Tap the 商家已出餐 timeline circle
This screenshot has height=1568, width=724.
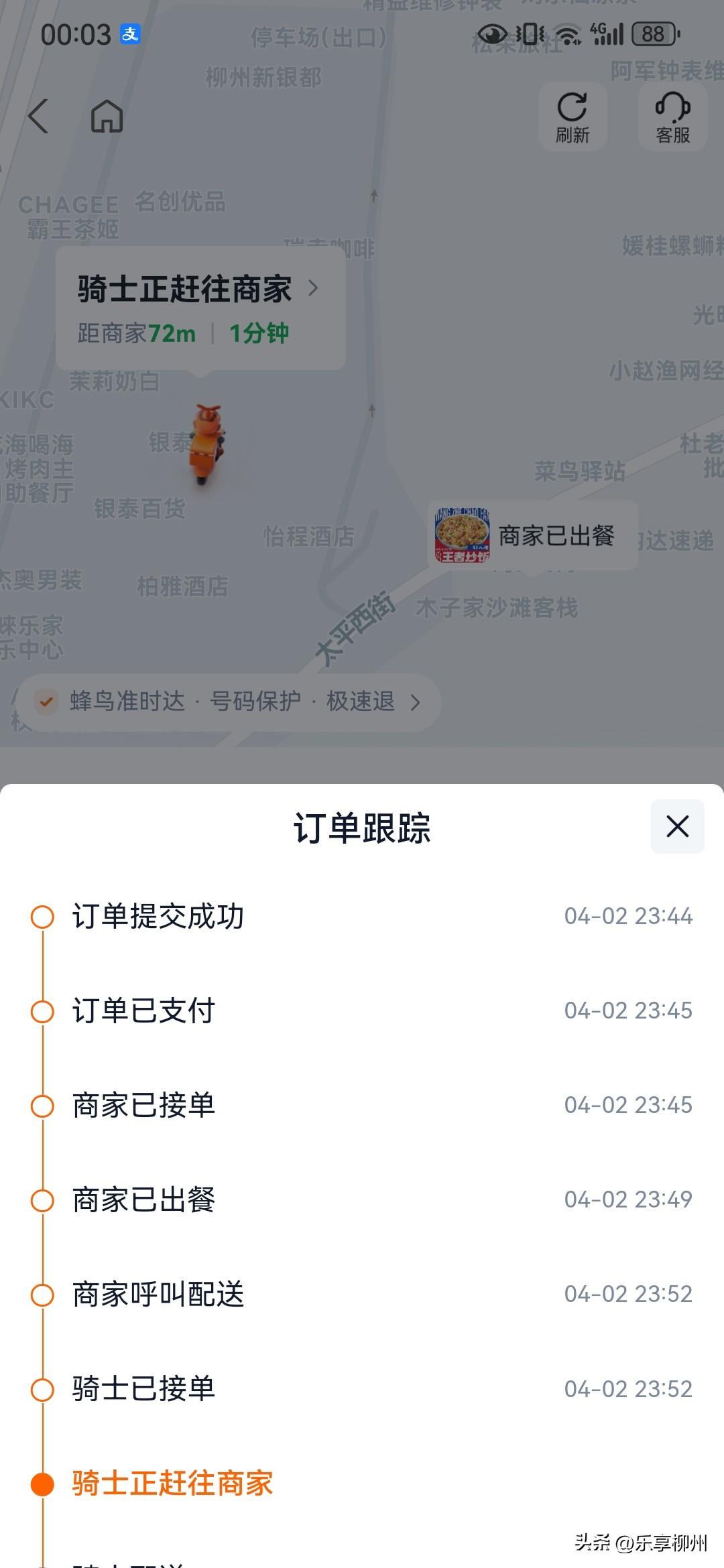44,1201
